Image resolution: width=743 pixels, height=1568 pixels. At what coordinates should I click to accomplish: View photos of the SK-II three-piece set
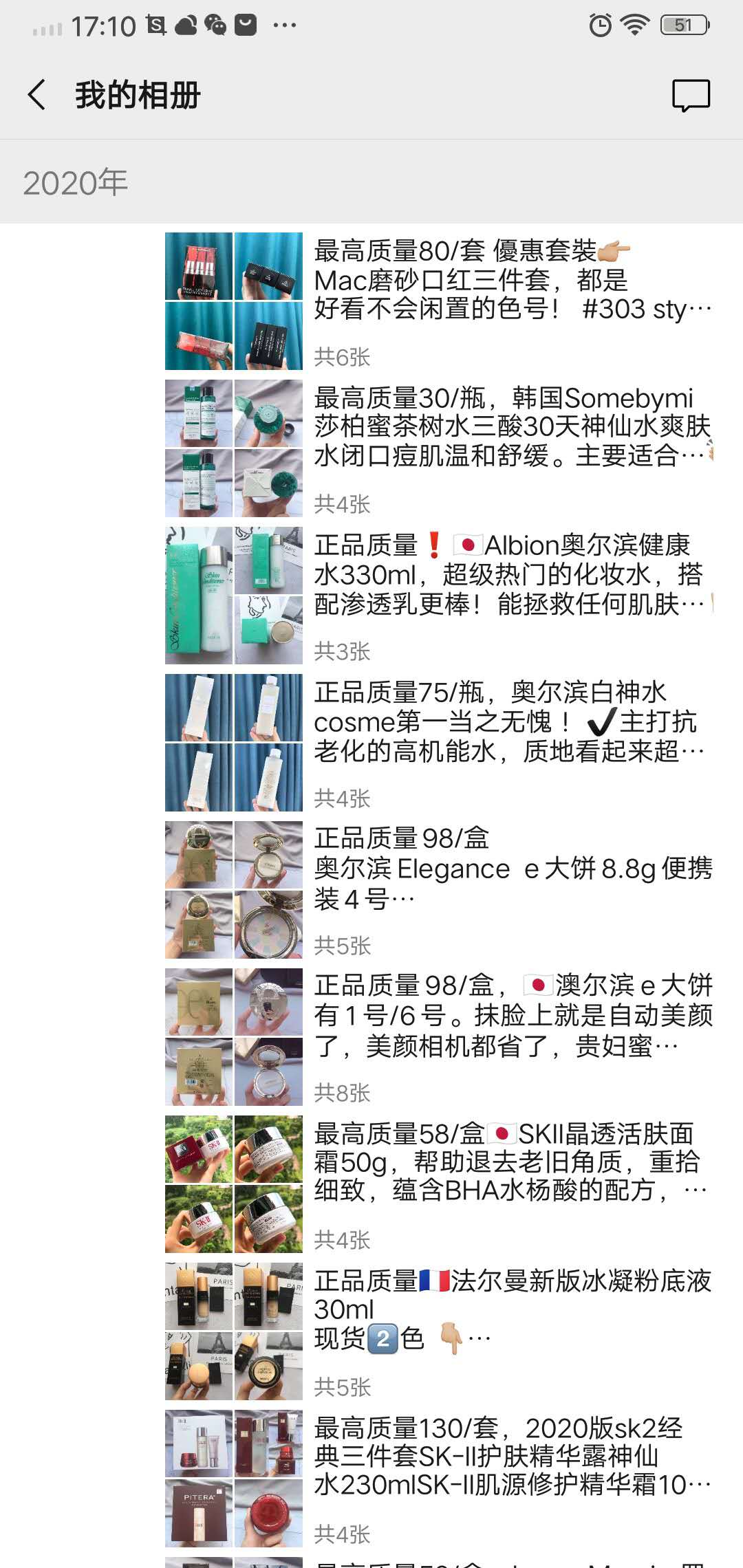(234, 1479)
